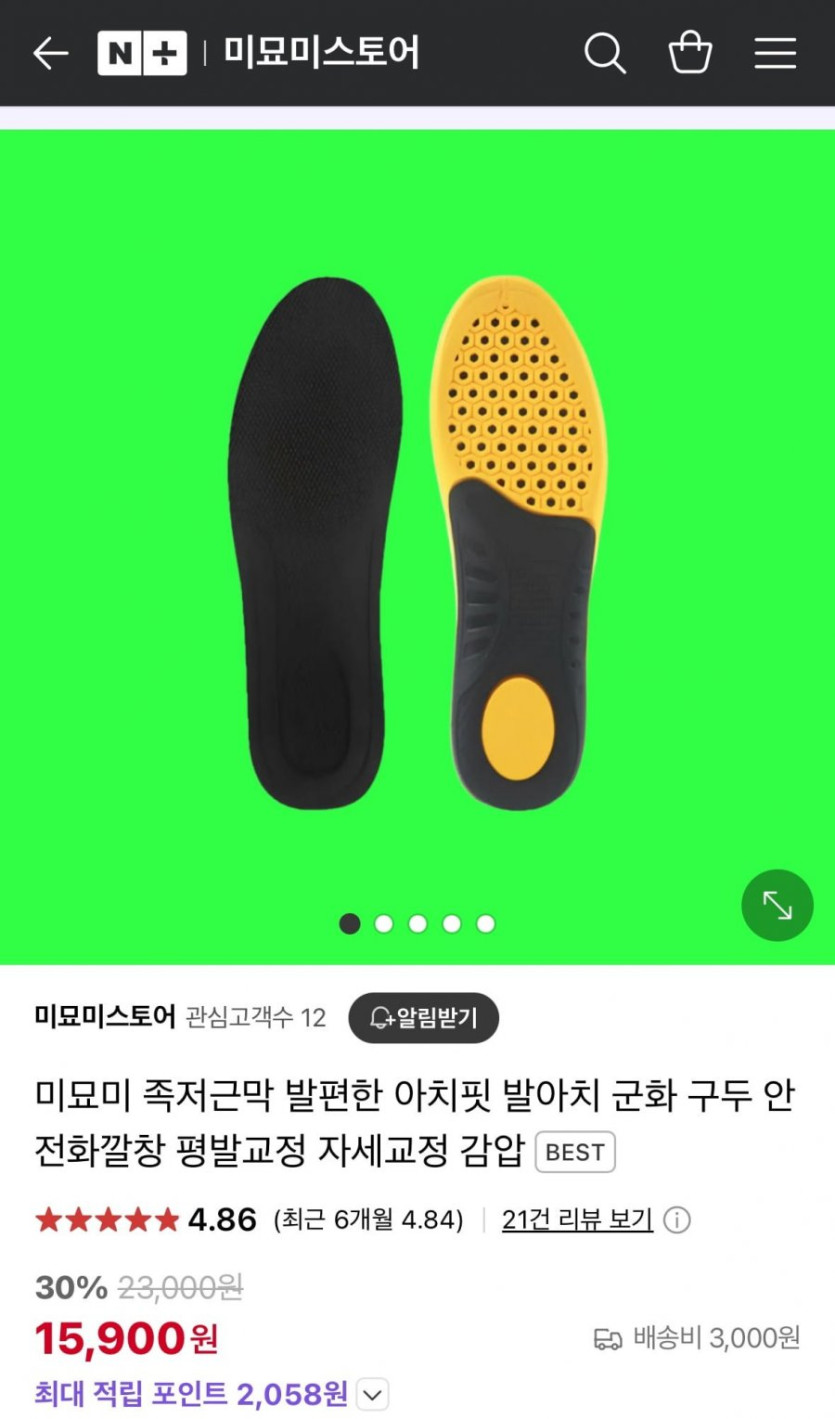Image resolution: width=835 pixels, height=1419 pixels.
Task: Expand 최대 적립 포인트 details chevron
Action: point(373,1394)
